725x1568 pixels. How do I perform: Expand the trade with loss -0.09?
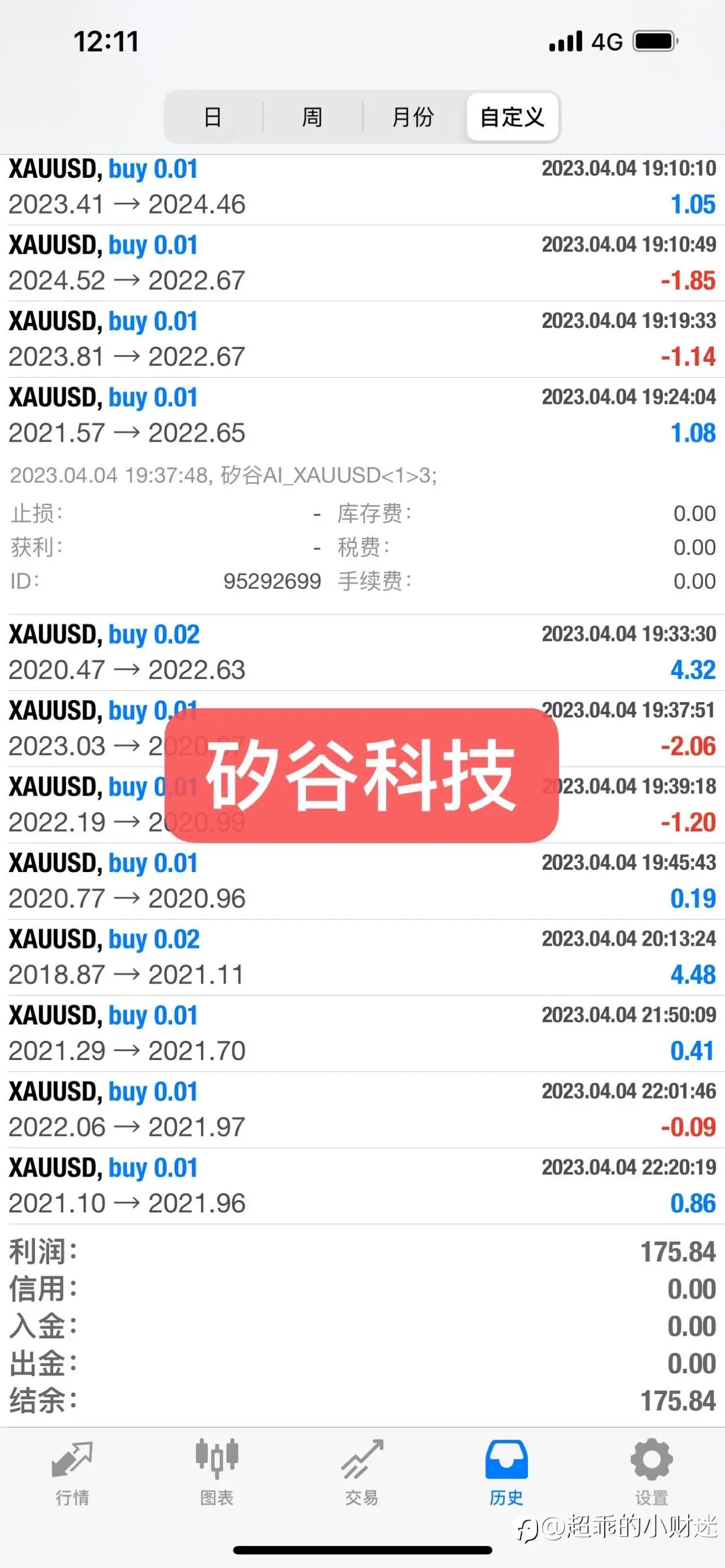point(362,1110)
